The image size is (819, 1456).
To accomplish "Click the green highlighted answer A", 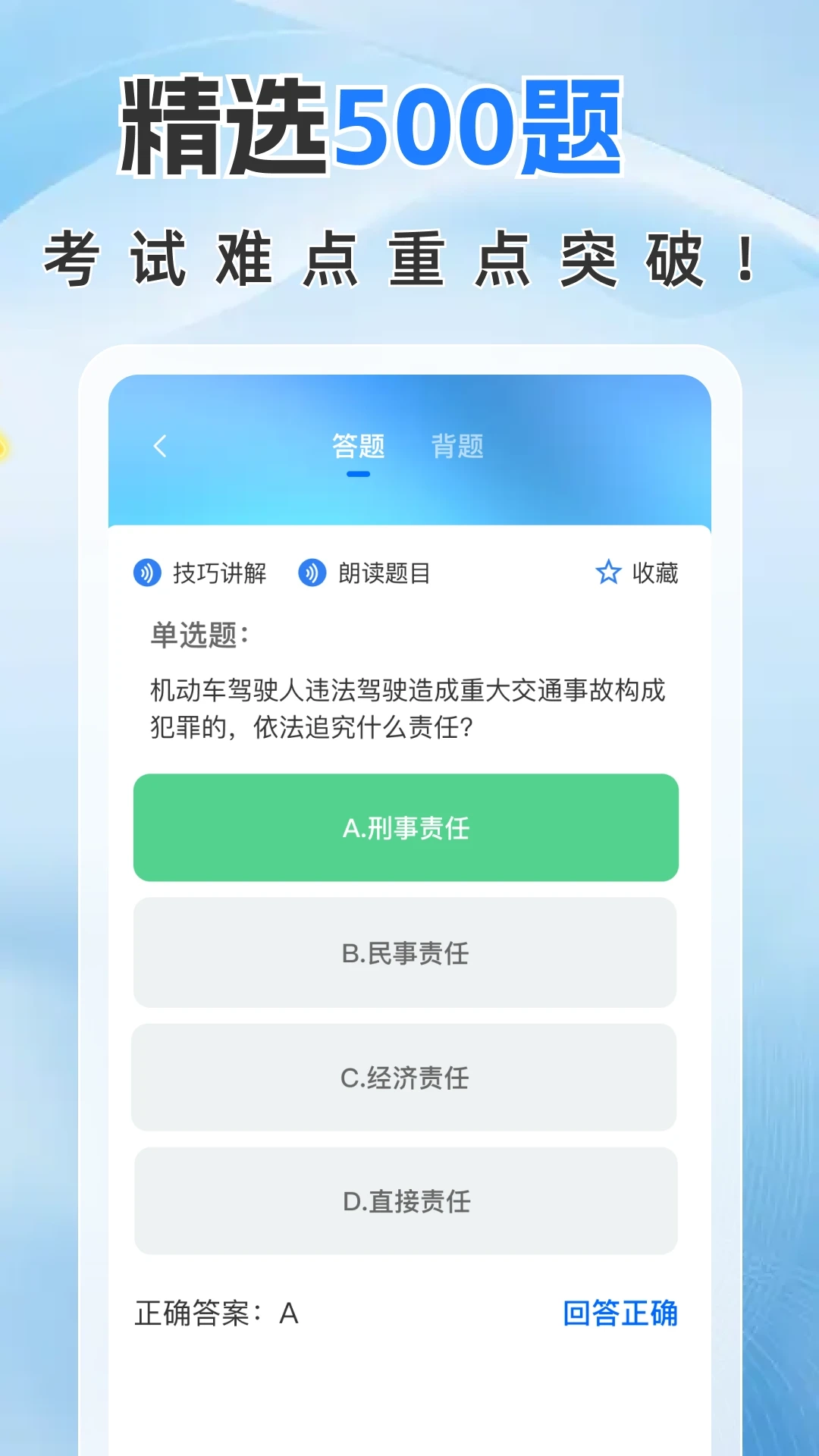I will click(407, 828).
